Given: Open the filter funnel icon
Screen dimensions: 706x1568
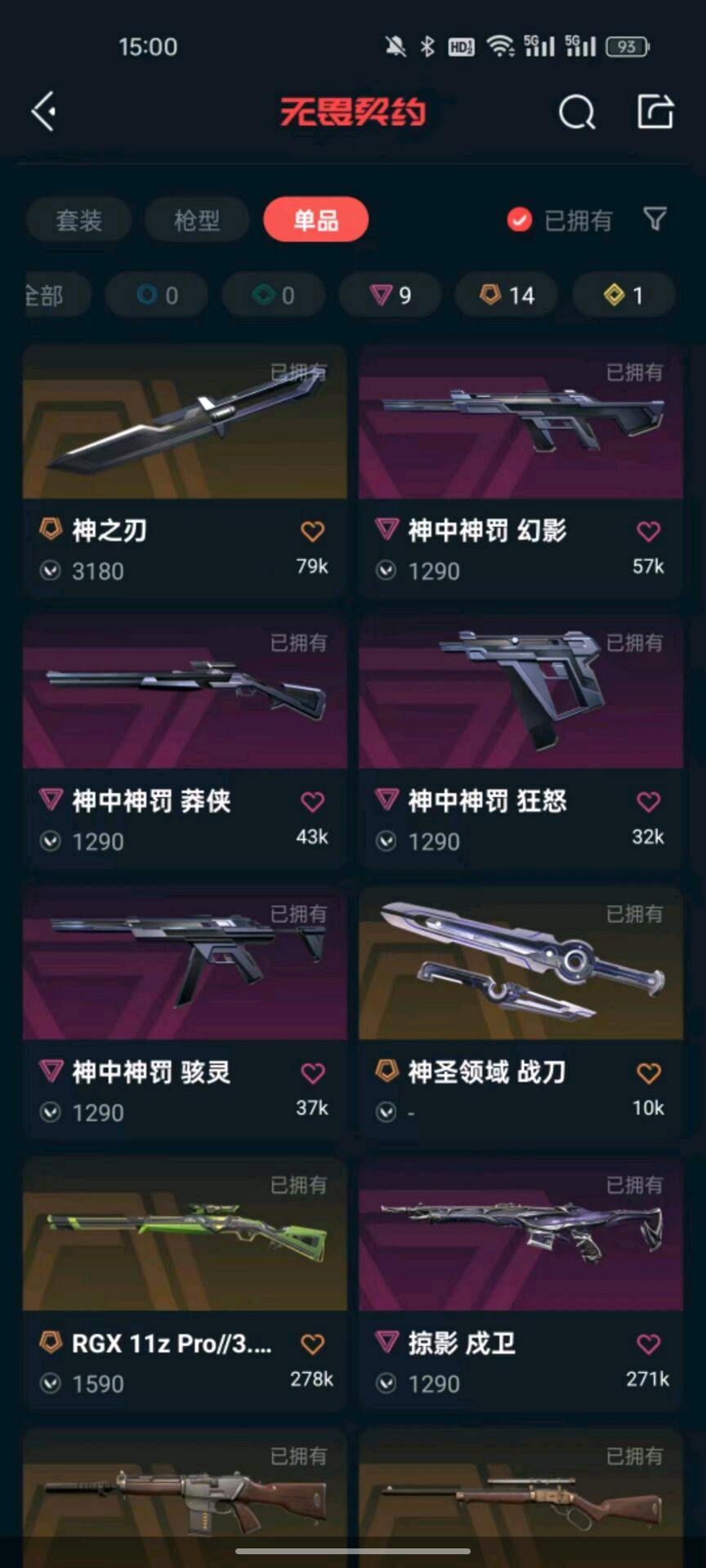Looking at the screenshot, I should tap(655, 219).
